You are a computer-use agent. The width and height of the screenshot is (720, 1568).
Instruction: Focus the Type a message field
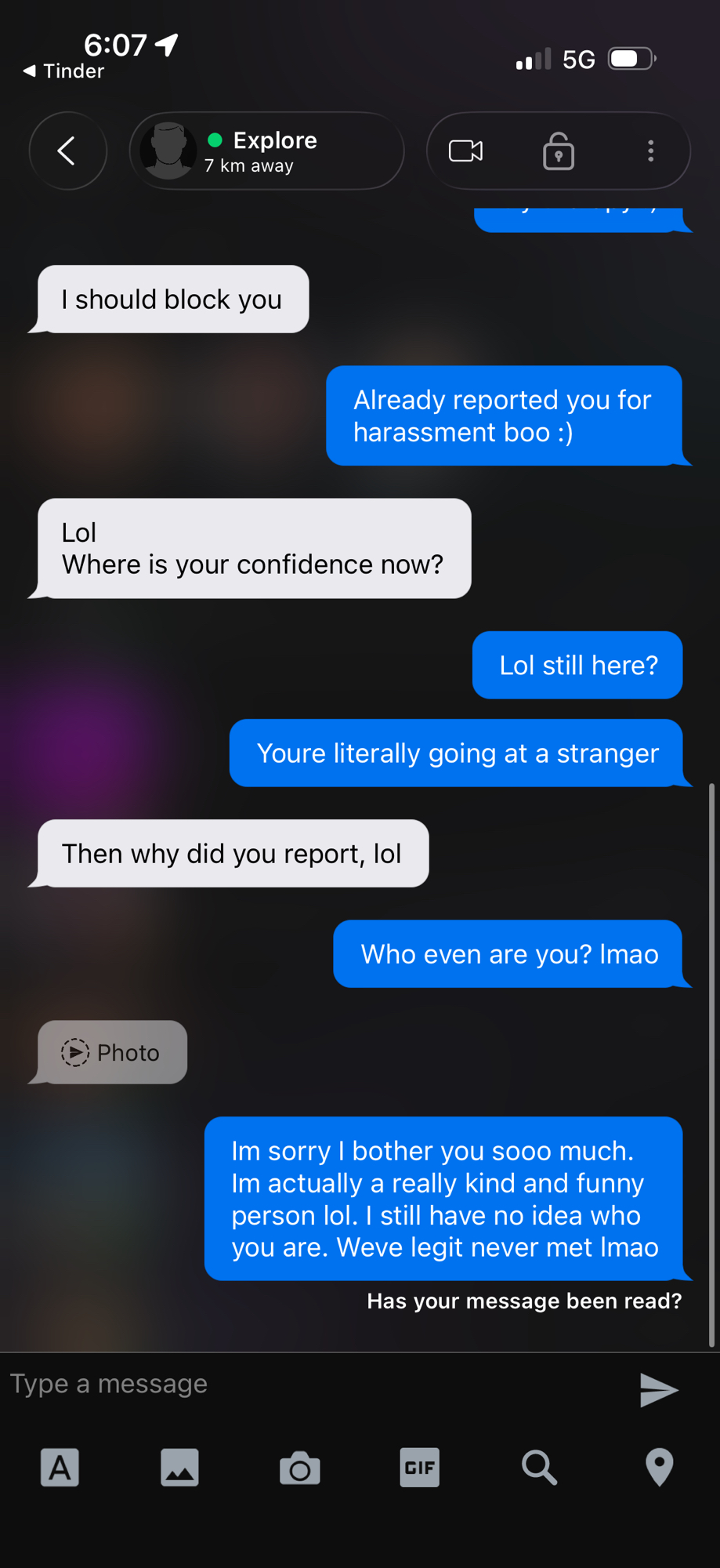coord(313,1384)
